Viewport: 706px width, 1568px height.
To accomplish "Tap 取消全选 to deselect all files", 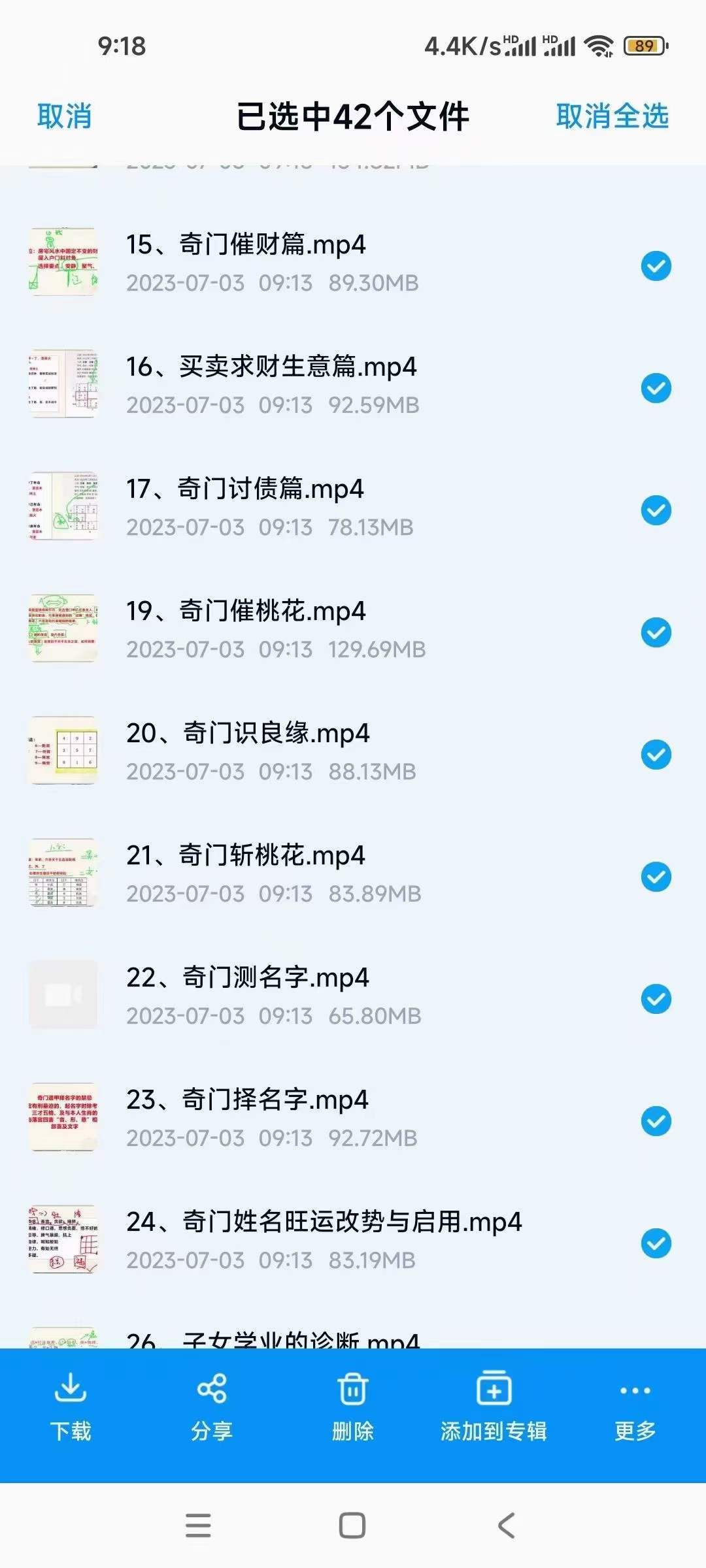I will click(612, 115).
